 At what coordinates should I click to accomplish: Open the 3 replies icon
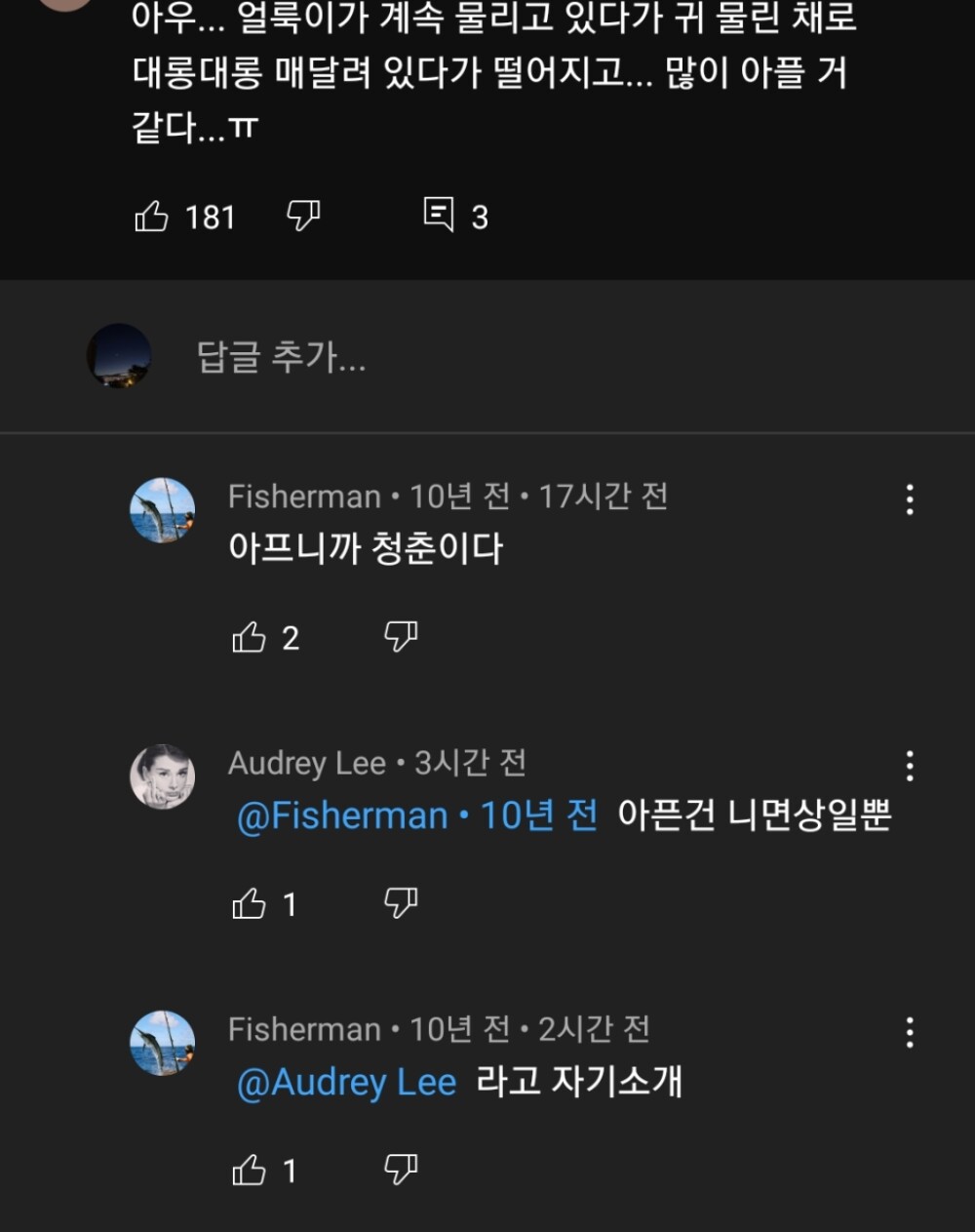(439, 215)
